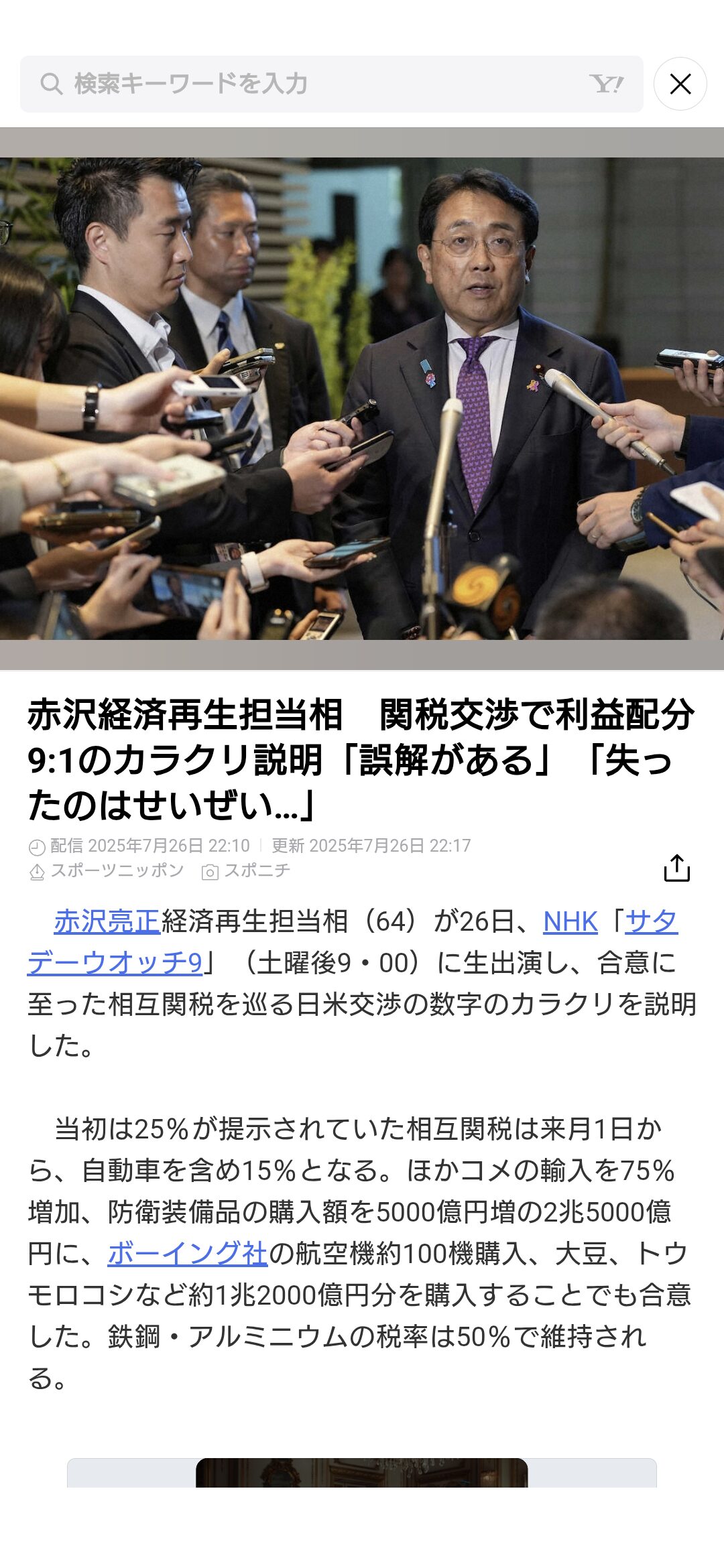Image resolution: width=724 pixels, height=1568 pixels.
Task: Share this article via share icon
Action: tap(676, 868)
